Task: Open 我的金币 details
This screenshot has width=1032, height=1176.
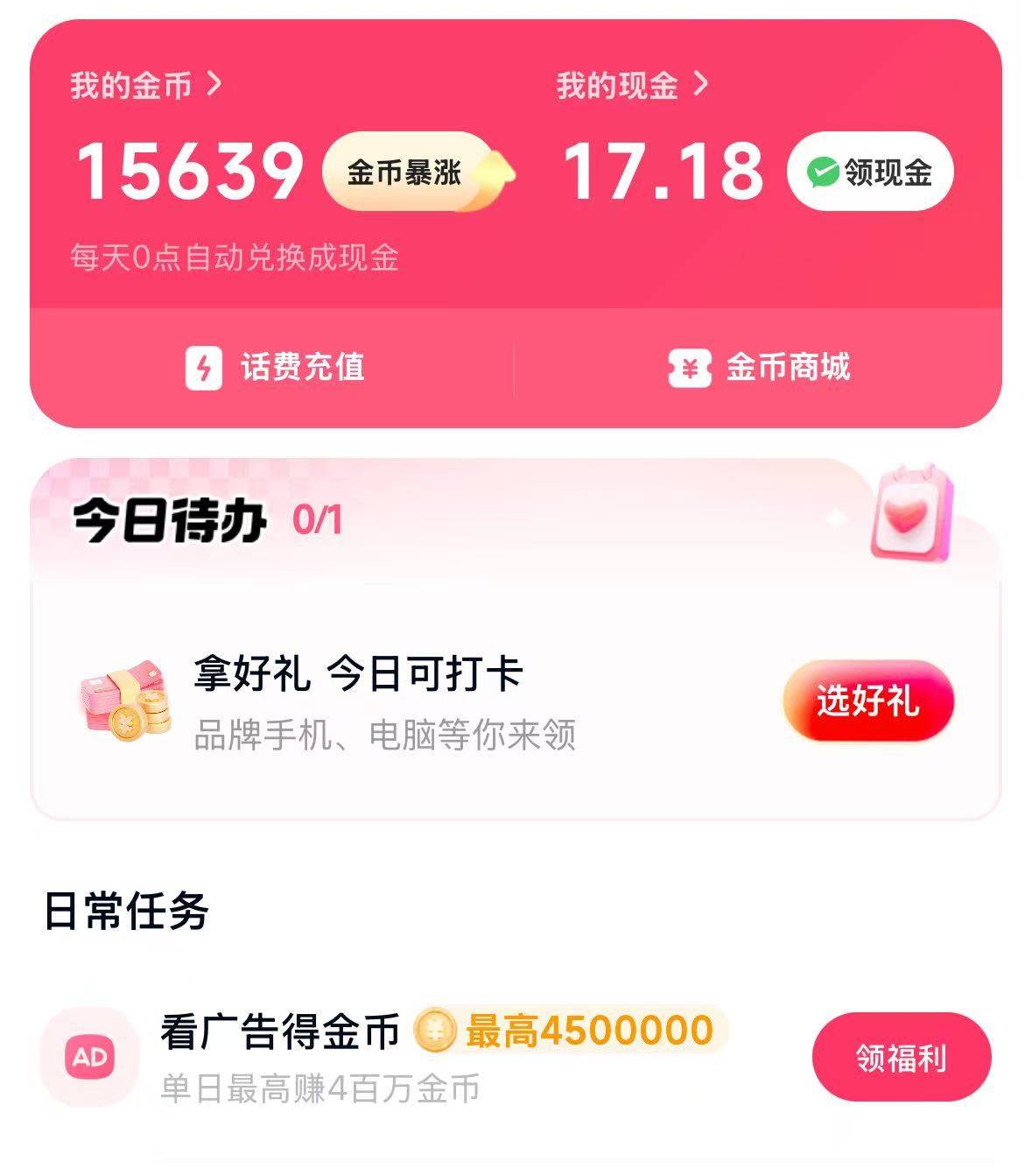Action: pos(145,85)
